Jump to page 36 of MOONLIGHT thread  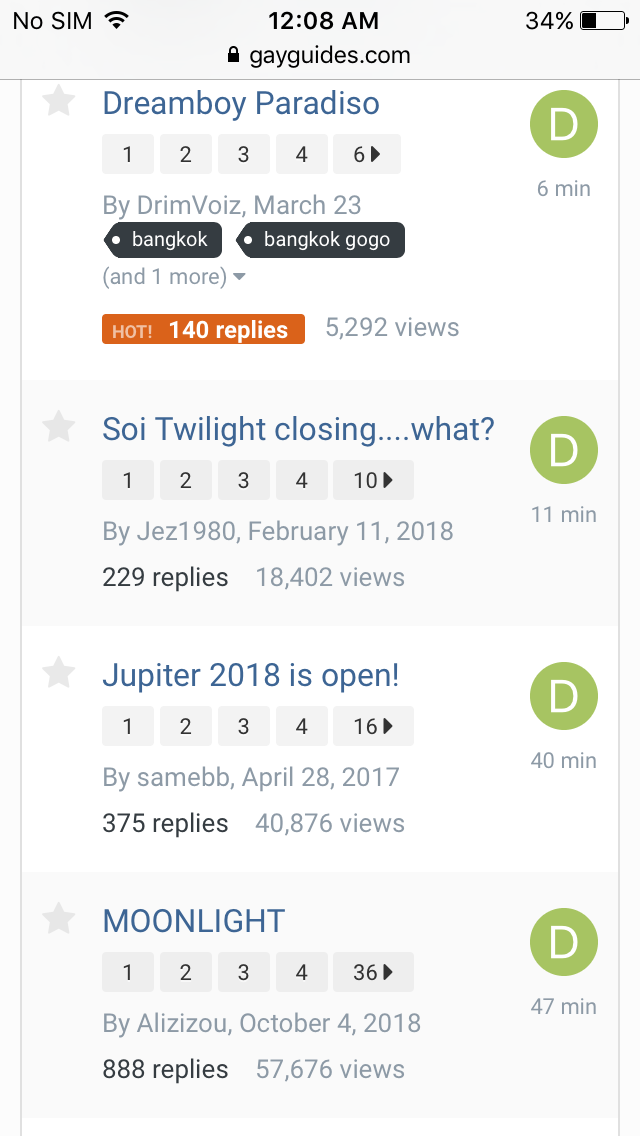[x=373, y=972]
